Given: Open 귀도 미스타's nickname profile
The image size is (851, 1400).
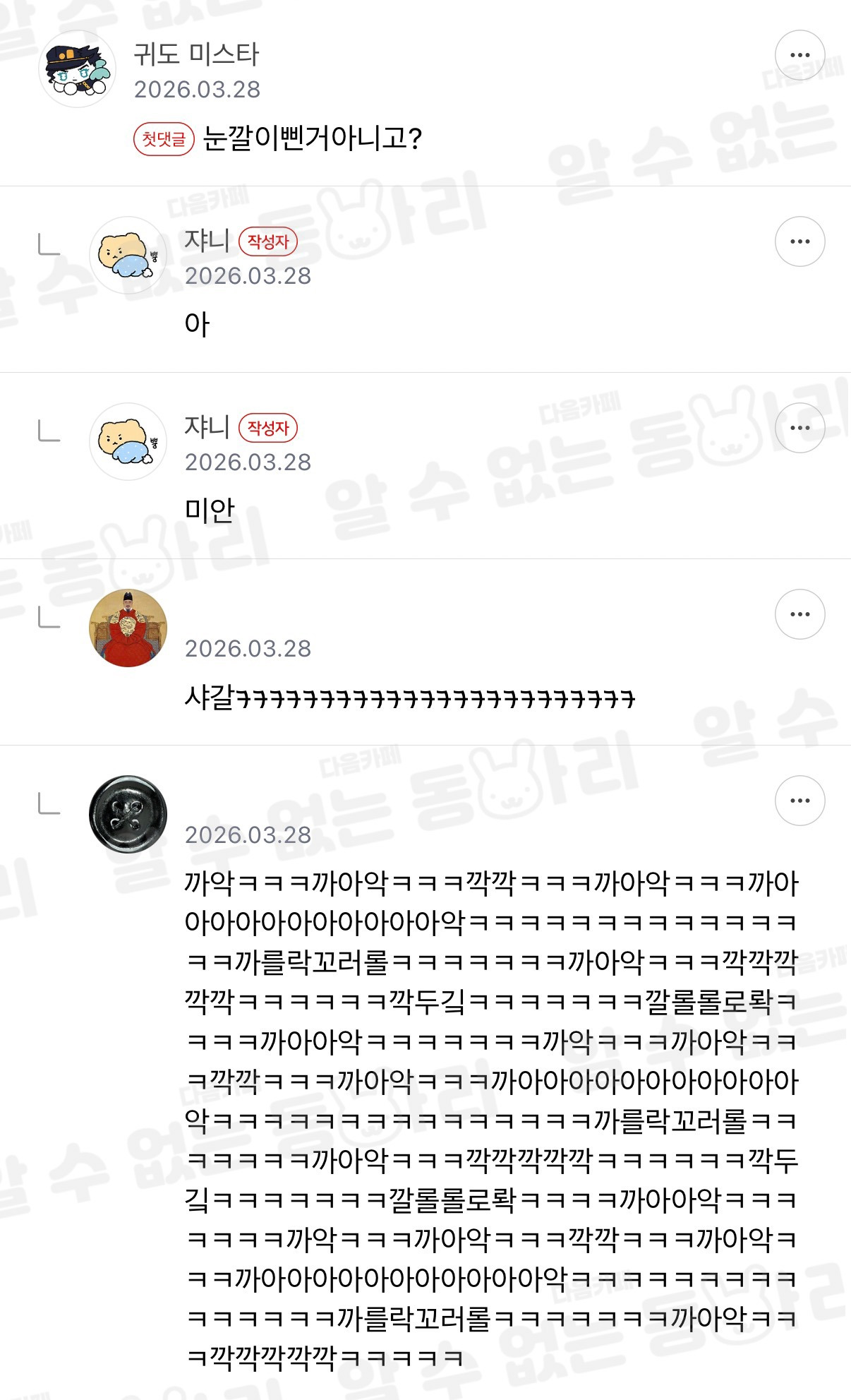Looking at the screenshot, I should (x=196, y=54).
